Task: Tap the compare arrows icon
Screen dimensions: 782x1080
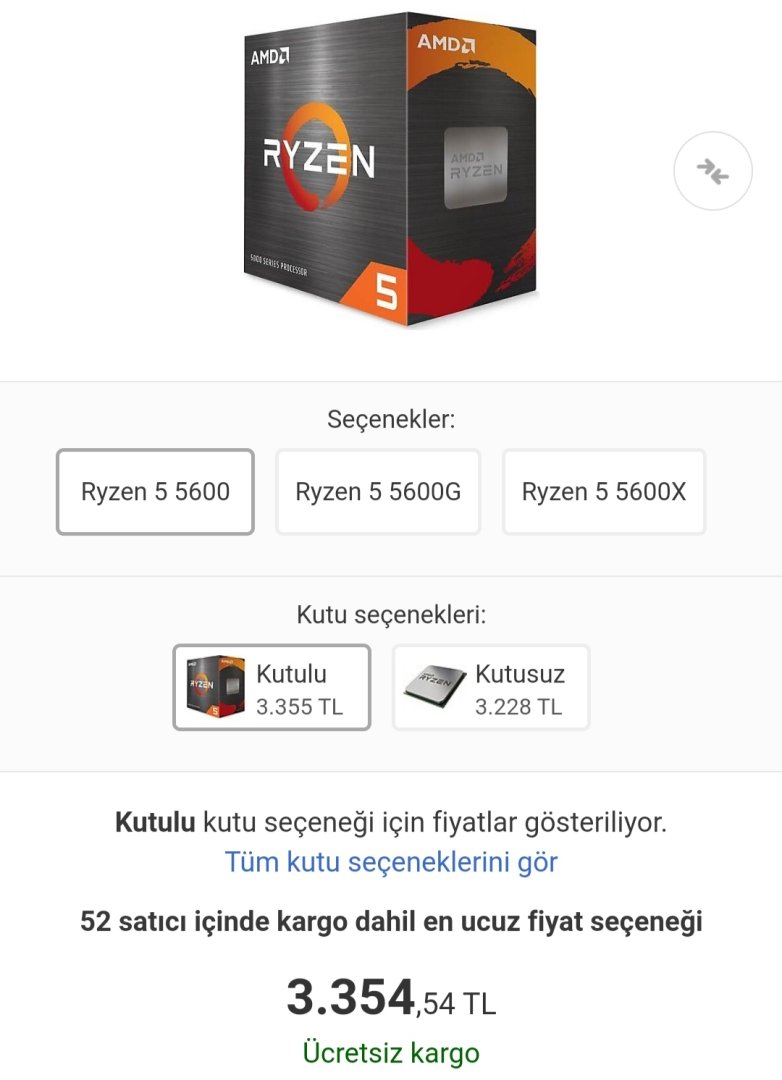Action: (712, 171)
